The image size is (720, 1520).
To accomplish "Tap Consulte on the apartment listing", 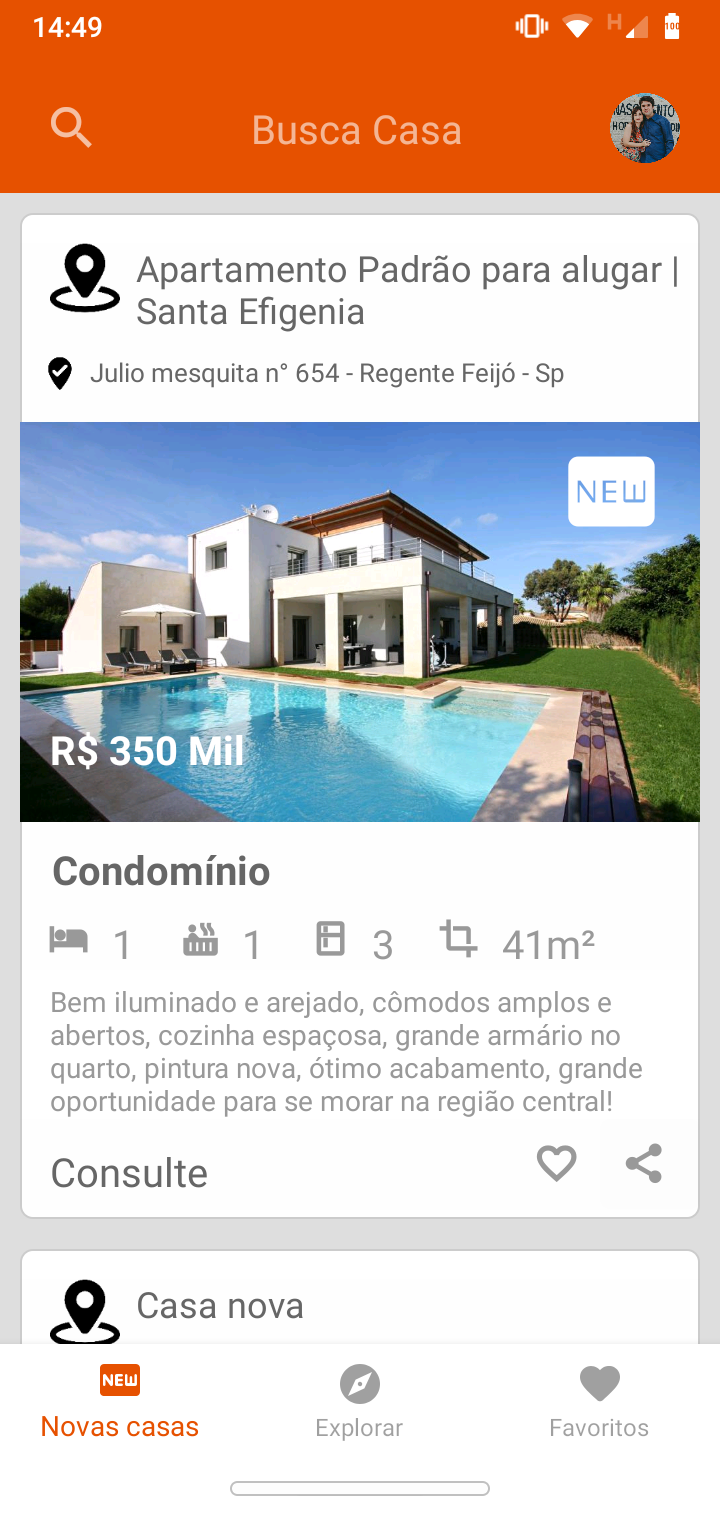I will coord(129,1173).
